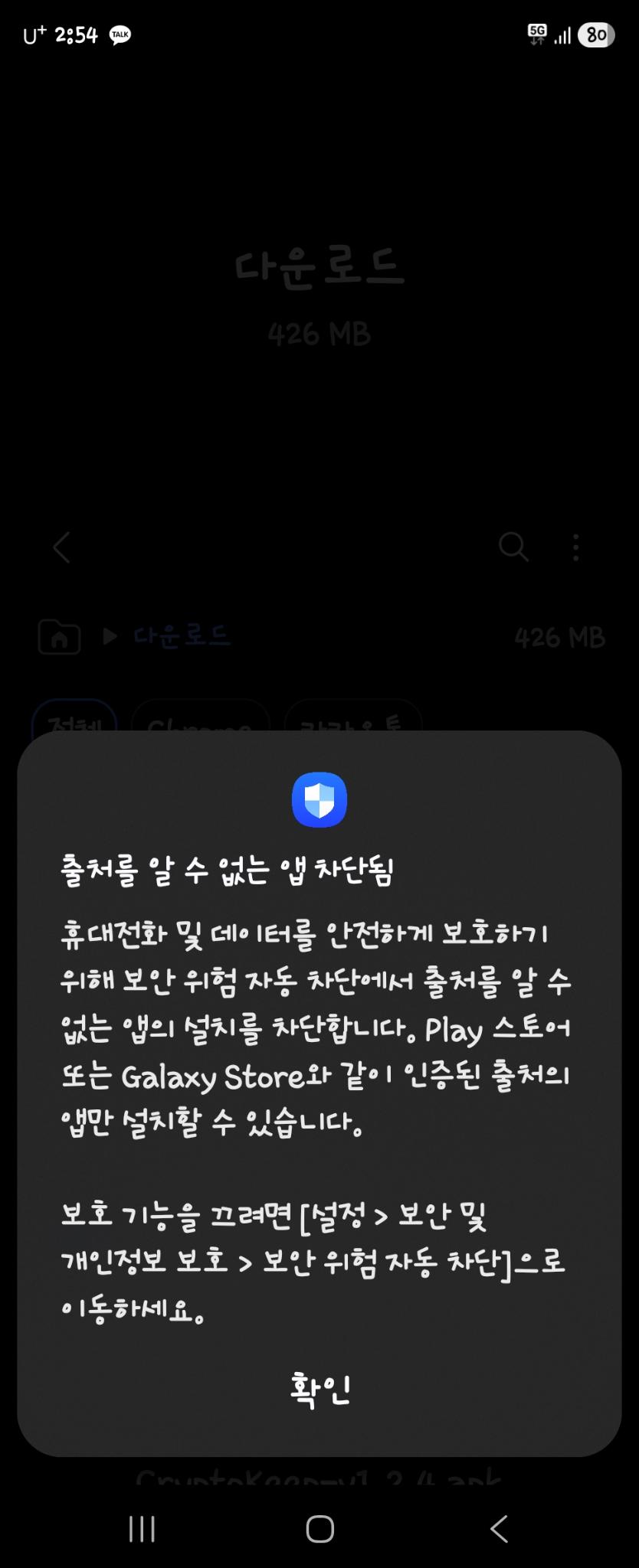Screen dimensions: 639x1568
Task: Tap the system home button
Action: click(x=319, y=1529)
